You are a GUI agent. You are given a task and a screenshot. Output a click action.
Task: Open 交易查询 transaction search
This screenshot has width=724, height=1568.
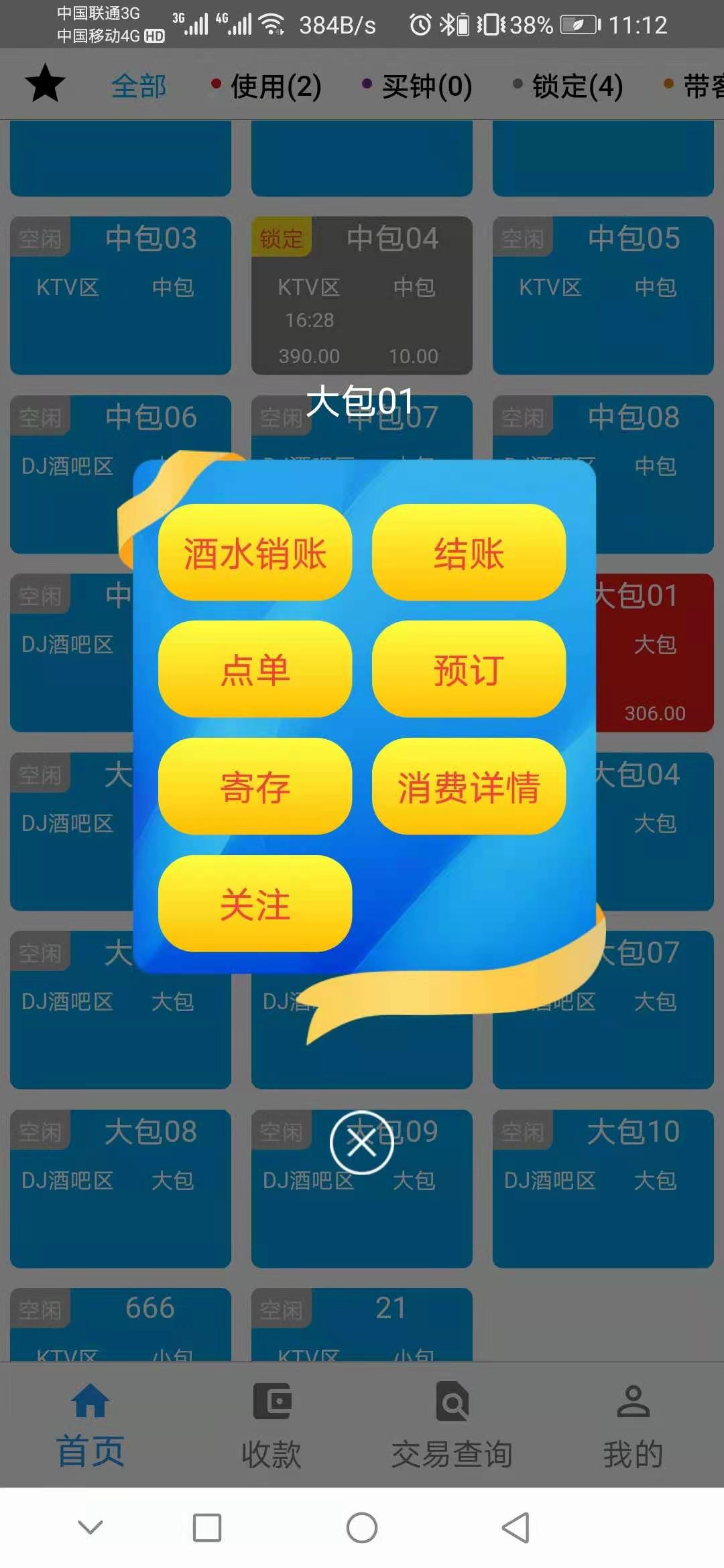tap(452, 1424)
